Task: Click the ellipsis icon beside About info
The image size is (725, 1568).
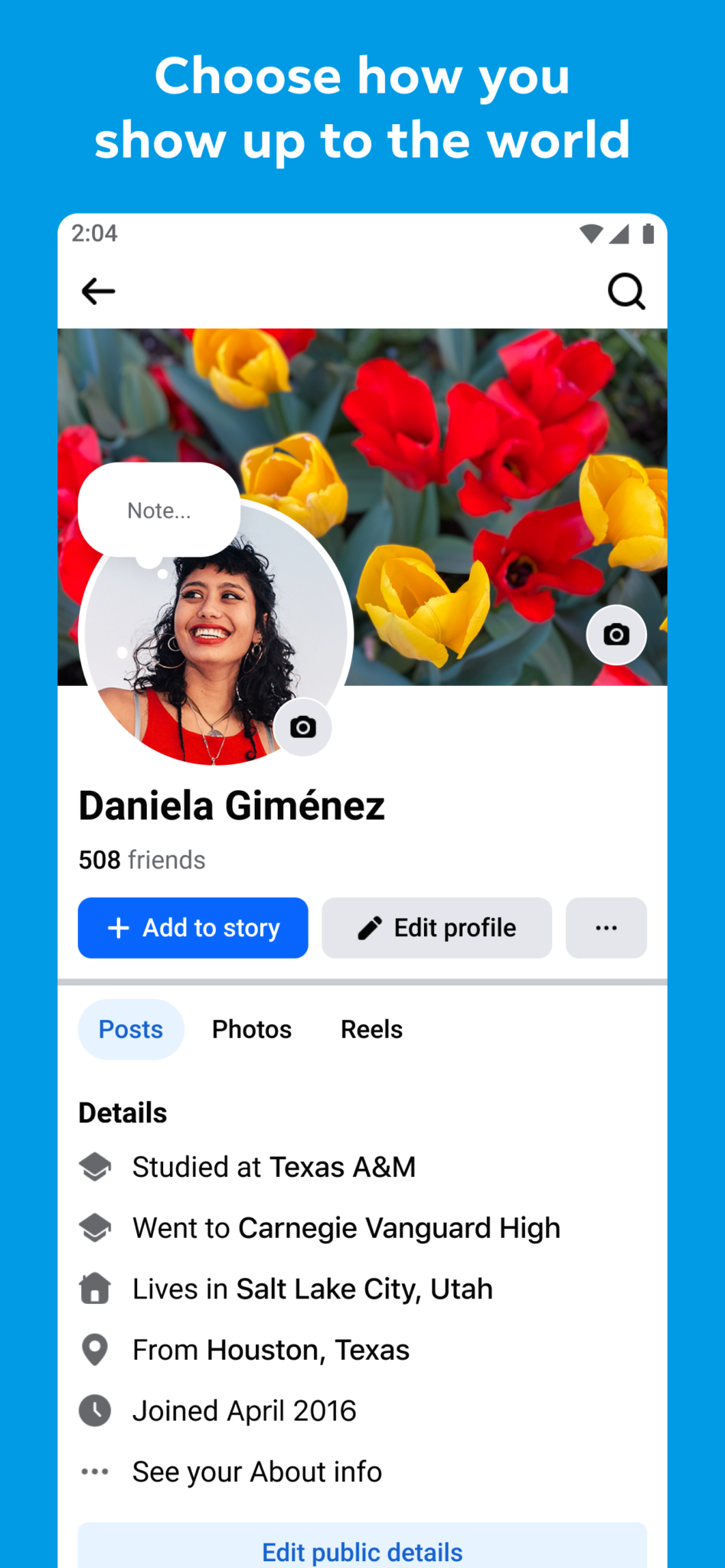Action: [x=94, y=1471]
